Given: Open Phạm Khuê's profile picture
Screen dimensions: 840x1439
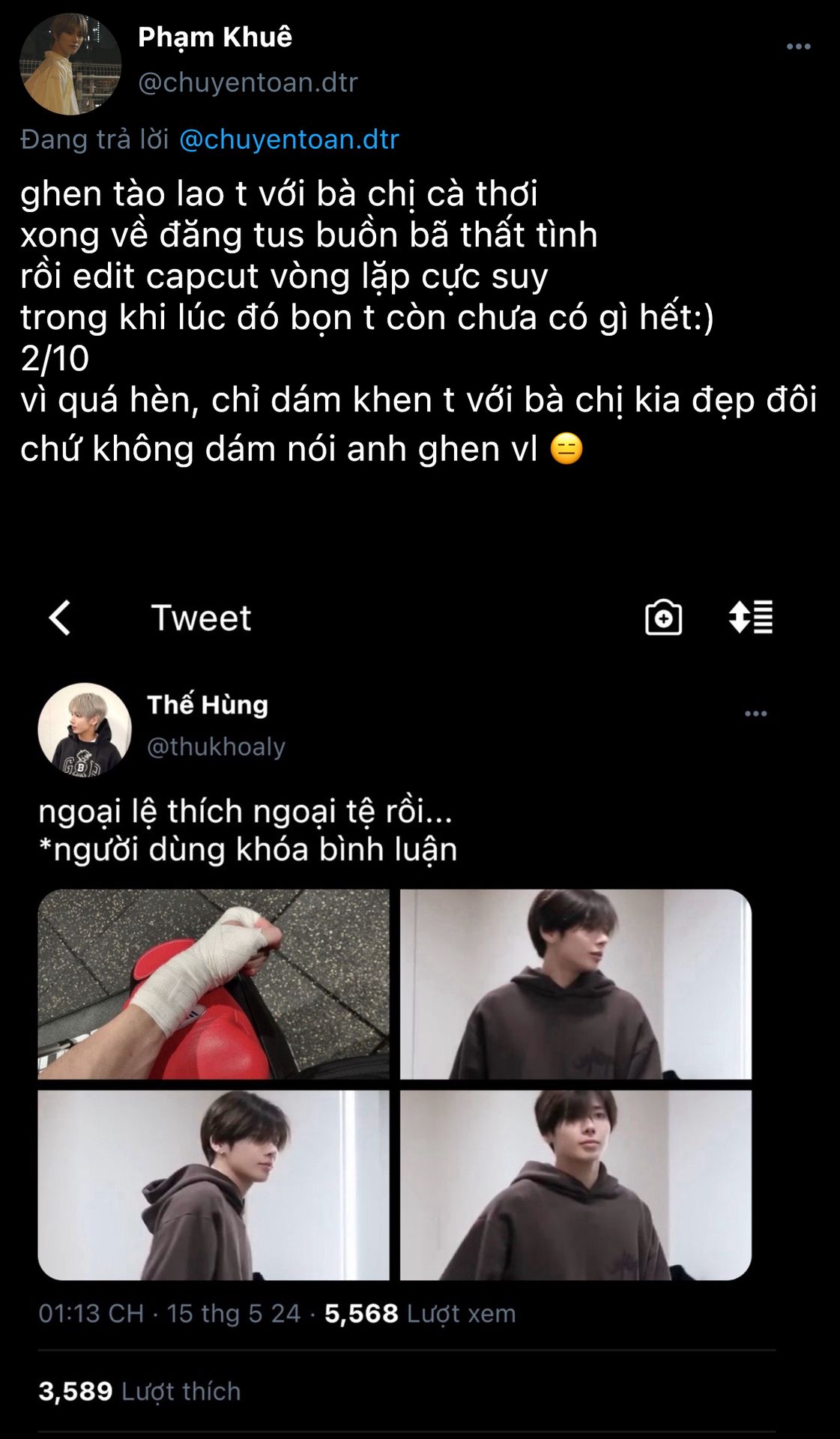Looking at the screenshot, I should (x=70, y=64).
